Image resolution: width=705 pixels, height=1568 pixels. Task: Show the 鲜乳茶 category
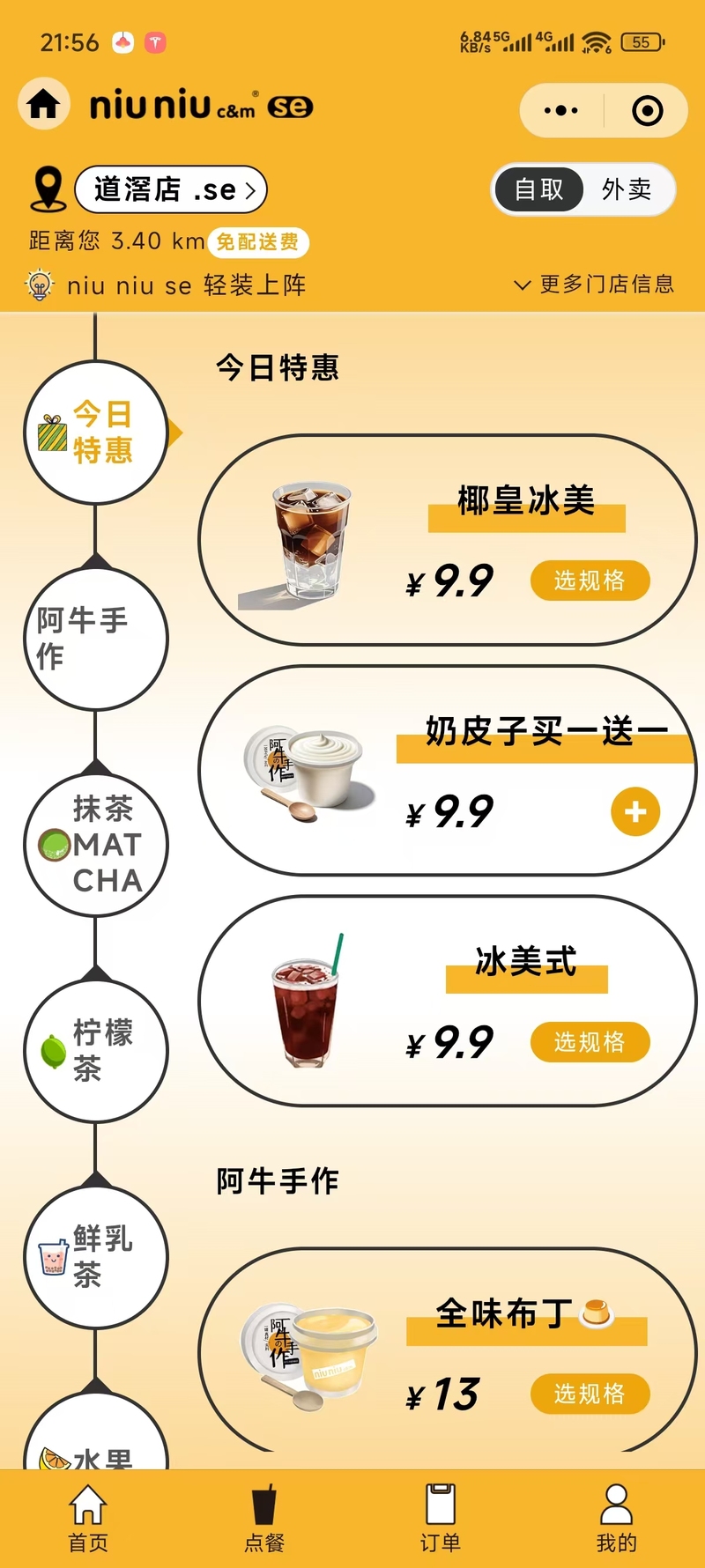[95, 1256]
